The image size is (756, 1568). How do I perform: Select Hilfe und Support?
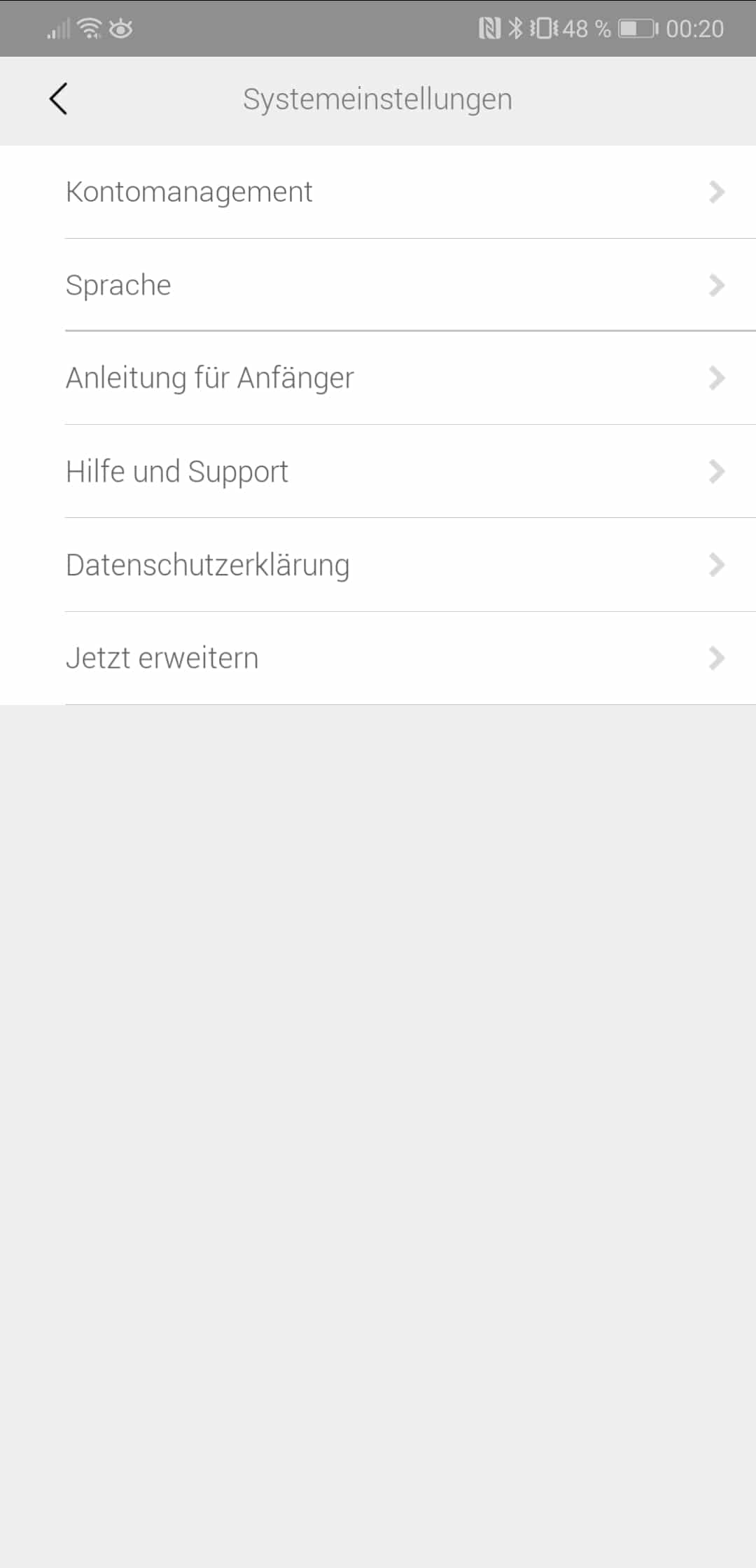click(x=378, y=471)
